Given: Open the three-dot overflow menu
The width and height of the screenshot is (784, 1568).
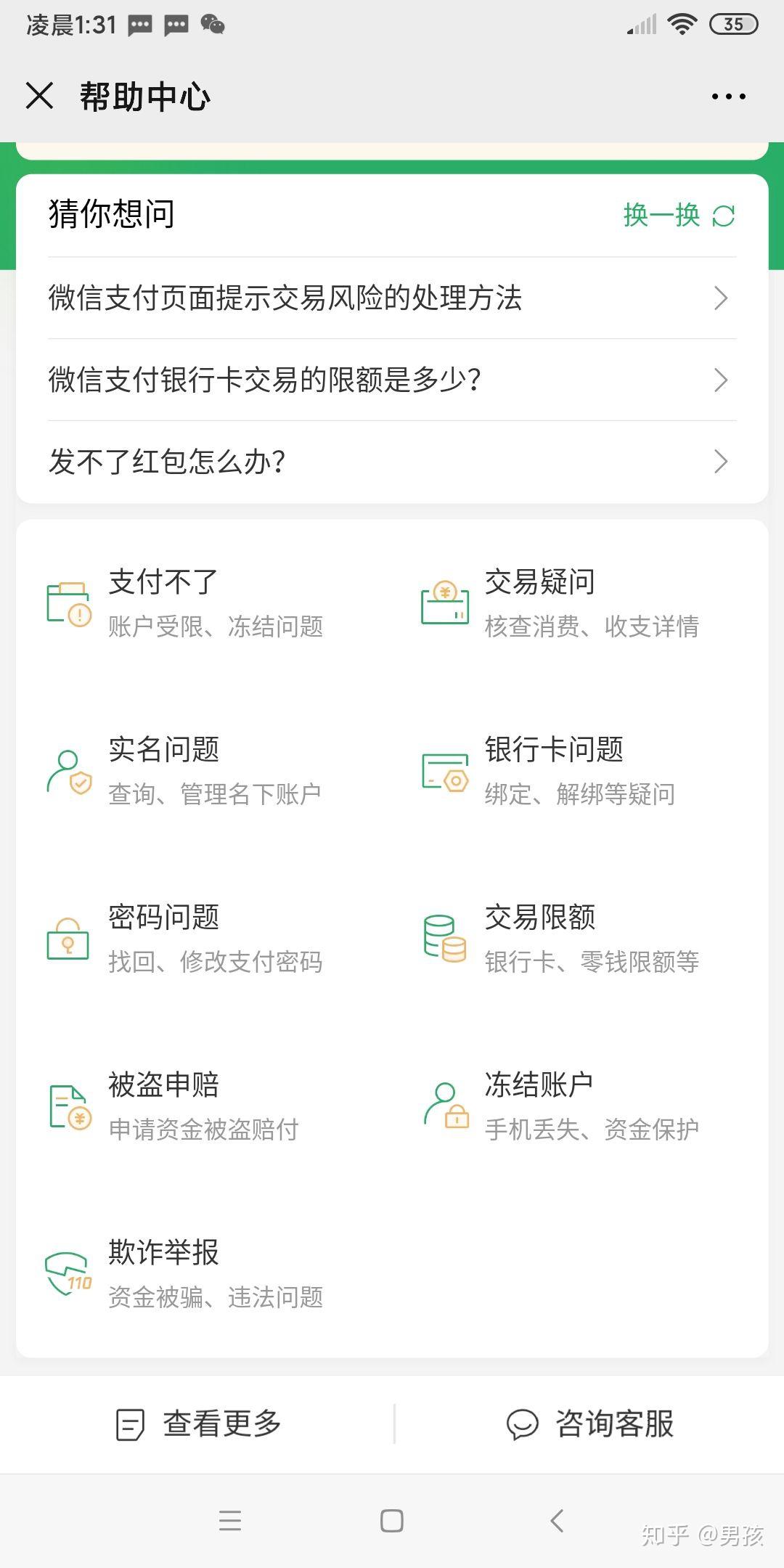Looking at the screenshot, I should coord(728,97).
